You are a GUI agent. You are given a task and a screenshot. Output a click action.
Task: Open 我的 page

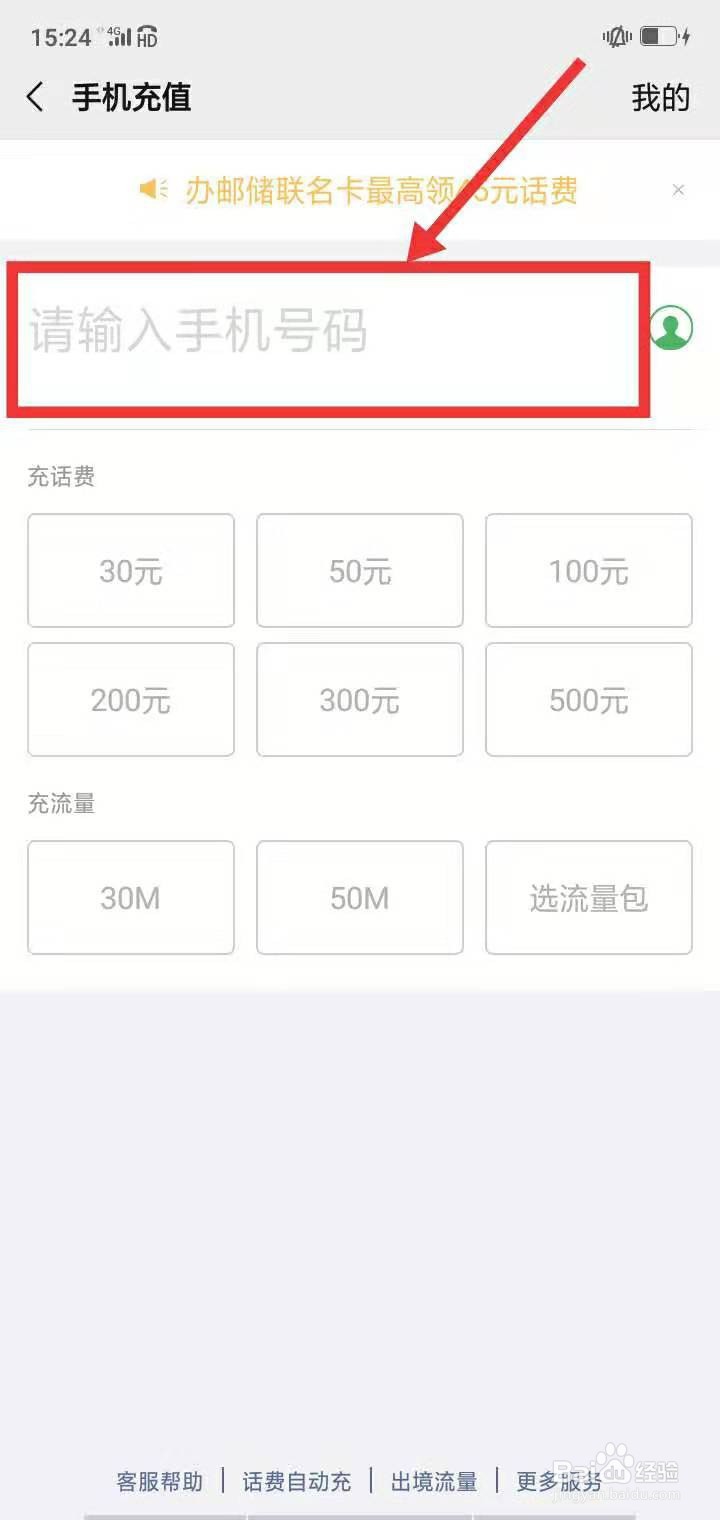662,97
